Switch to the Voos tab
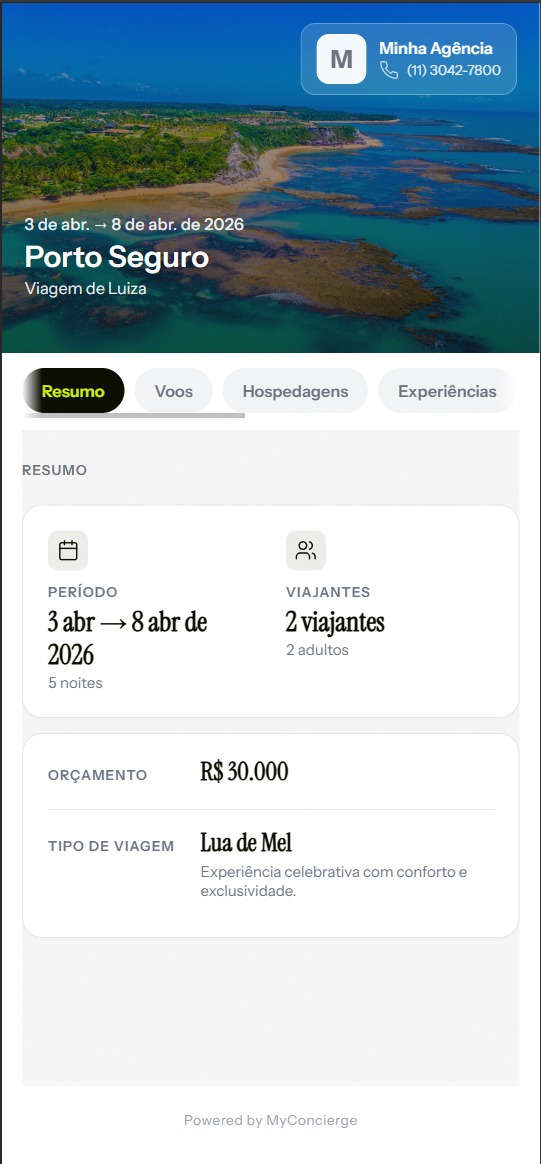The height and width of the screenshot is (1164, 541). coord(174,390)
